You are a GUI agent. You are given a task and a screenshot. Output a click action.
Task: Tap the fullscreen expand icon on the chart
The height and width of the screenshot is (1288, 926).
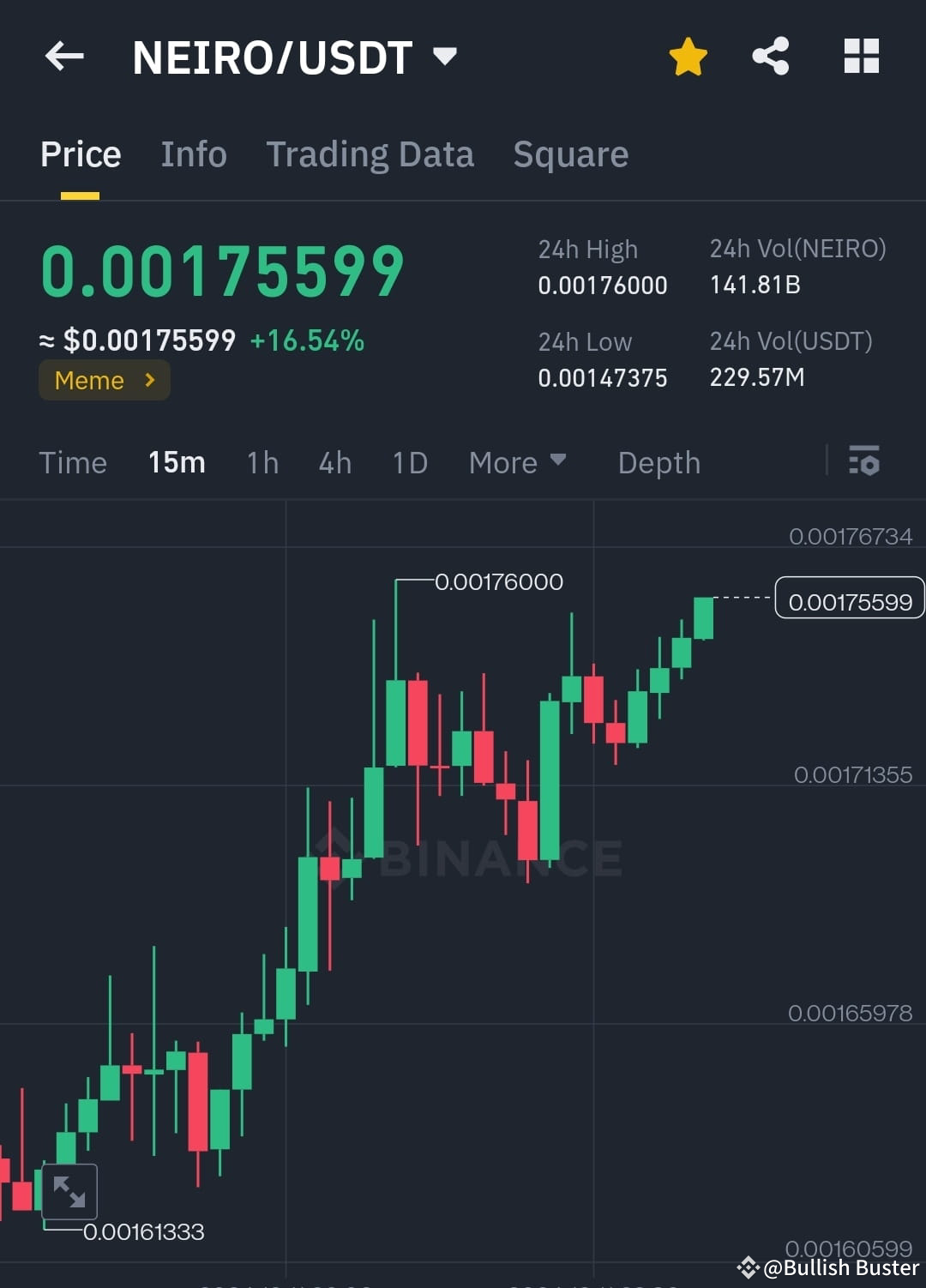click(69, 1190)
